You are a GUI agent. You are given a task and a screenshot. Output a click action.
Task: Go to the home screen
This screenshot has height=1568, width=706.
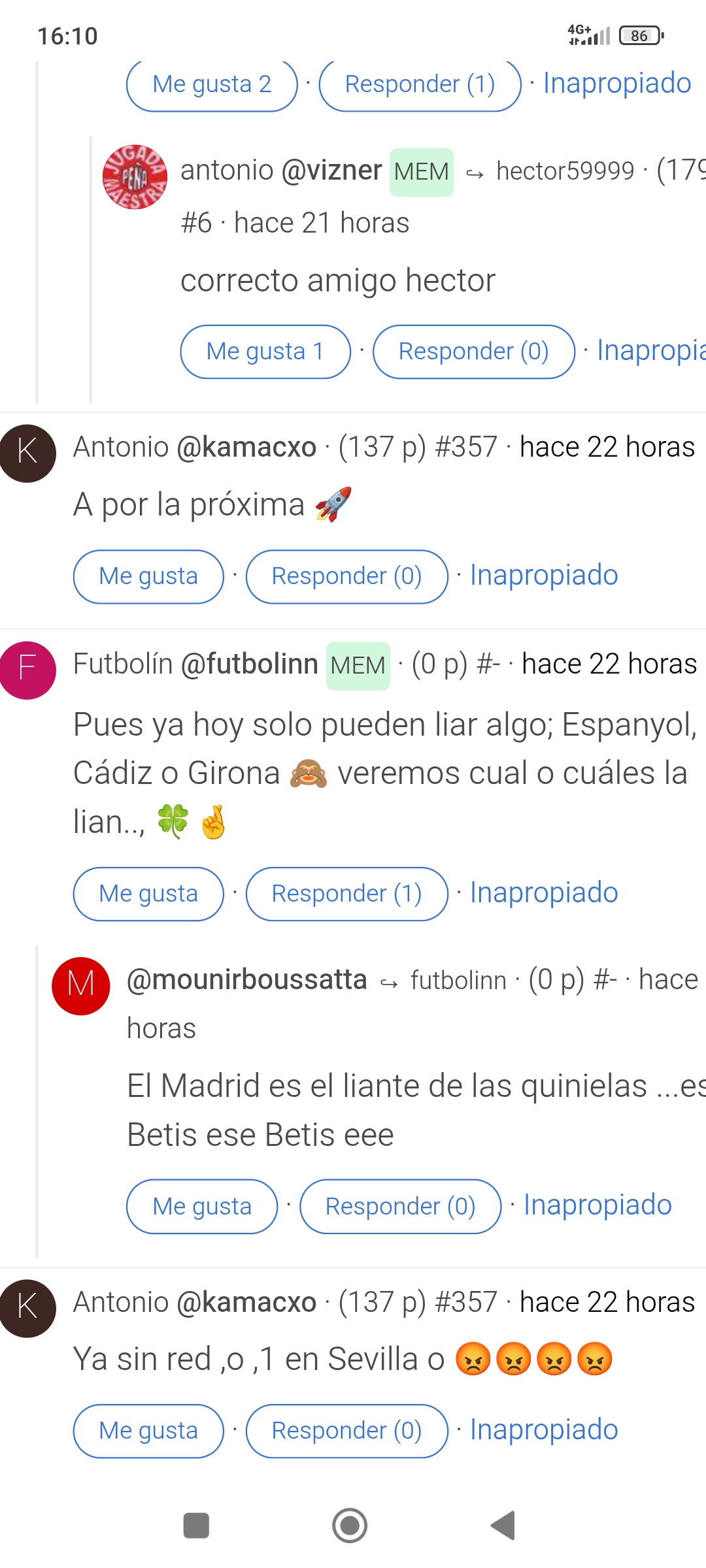350,1526
